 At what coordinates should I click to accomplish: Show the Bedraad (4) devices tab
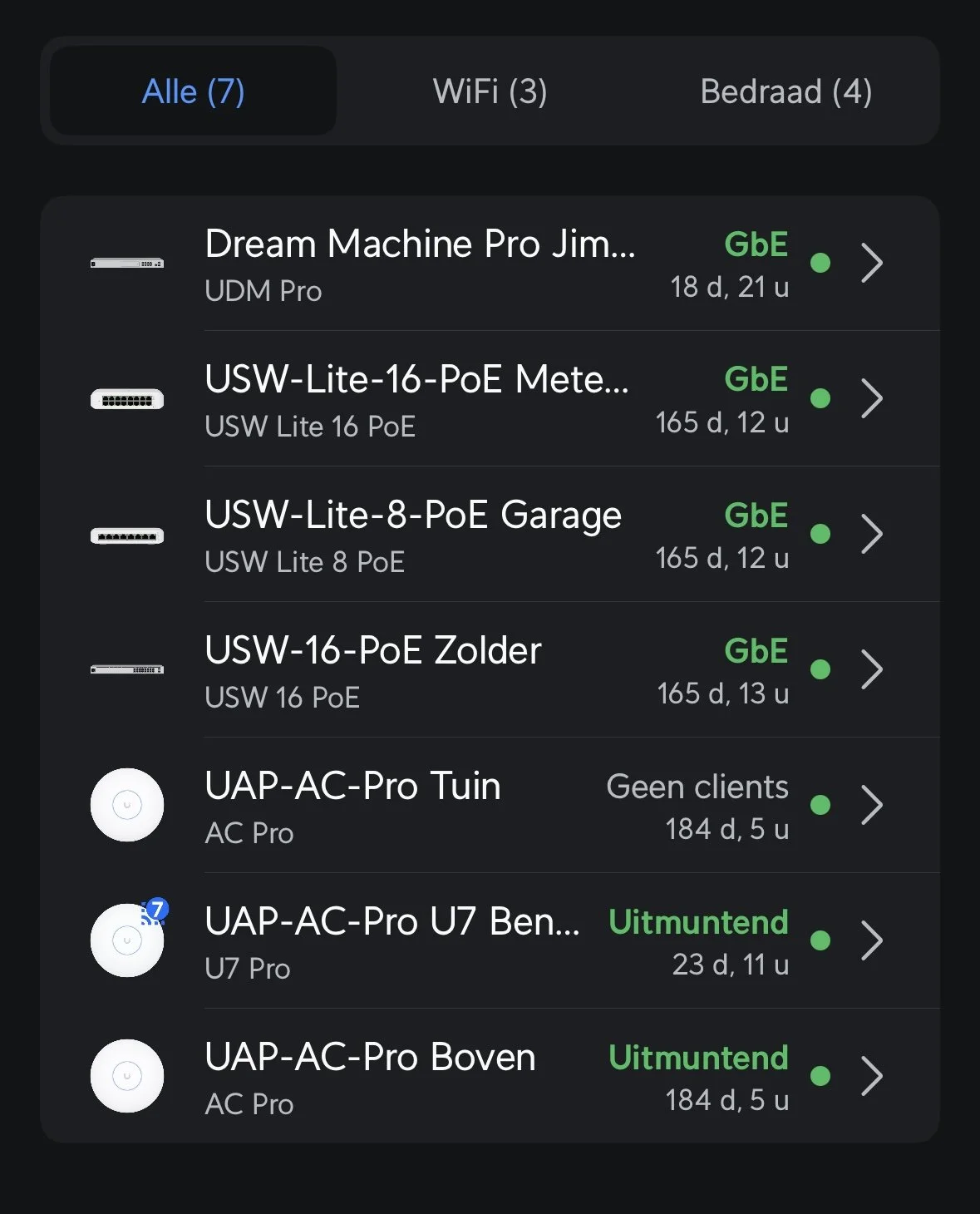click(785, 91)
